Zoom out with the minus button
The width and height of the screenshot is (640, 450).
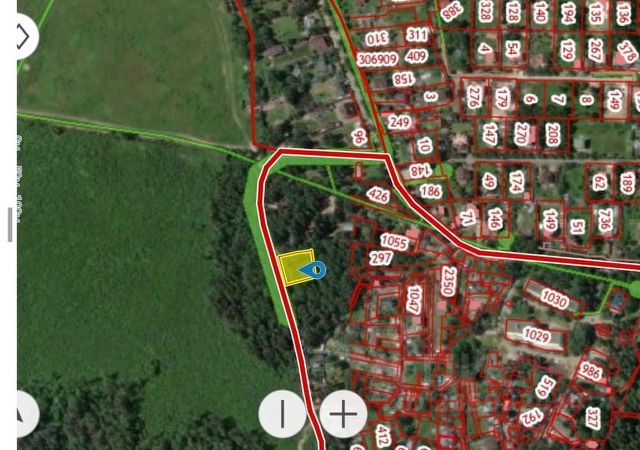click(282, 413)
